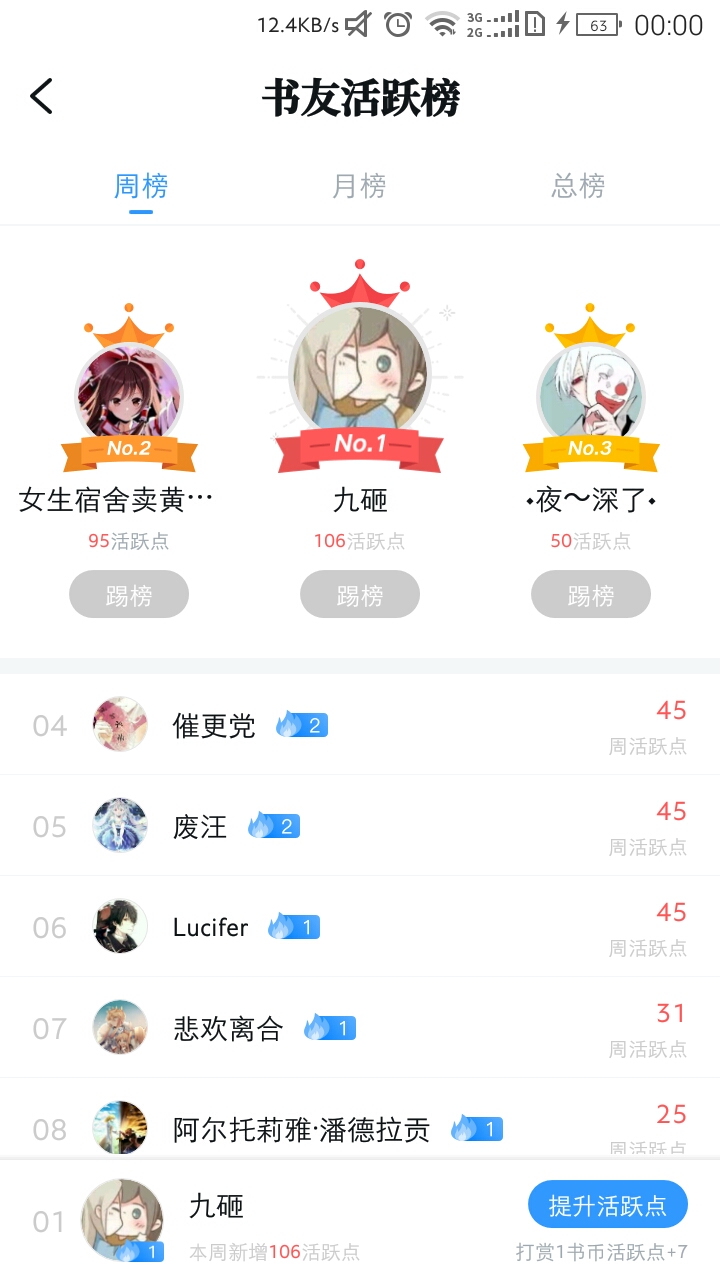
Task: Open 阿尔托莉雅·潘德拉贡's row ranked 08
Action: (x=360, y=1125)
